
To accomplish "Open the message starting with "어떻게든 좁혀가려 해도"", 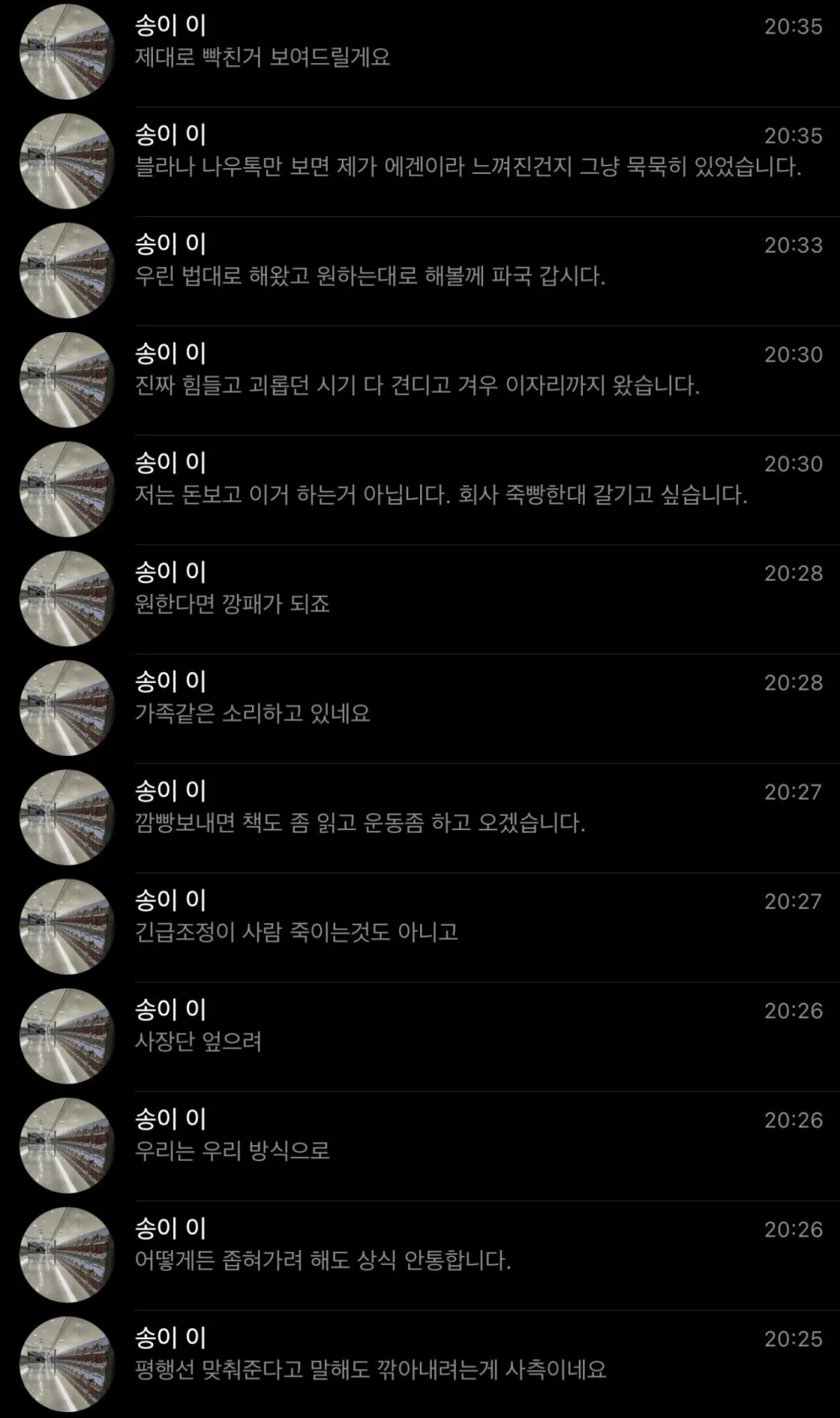I will click(x=420, y=1254).
